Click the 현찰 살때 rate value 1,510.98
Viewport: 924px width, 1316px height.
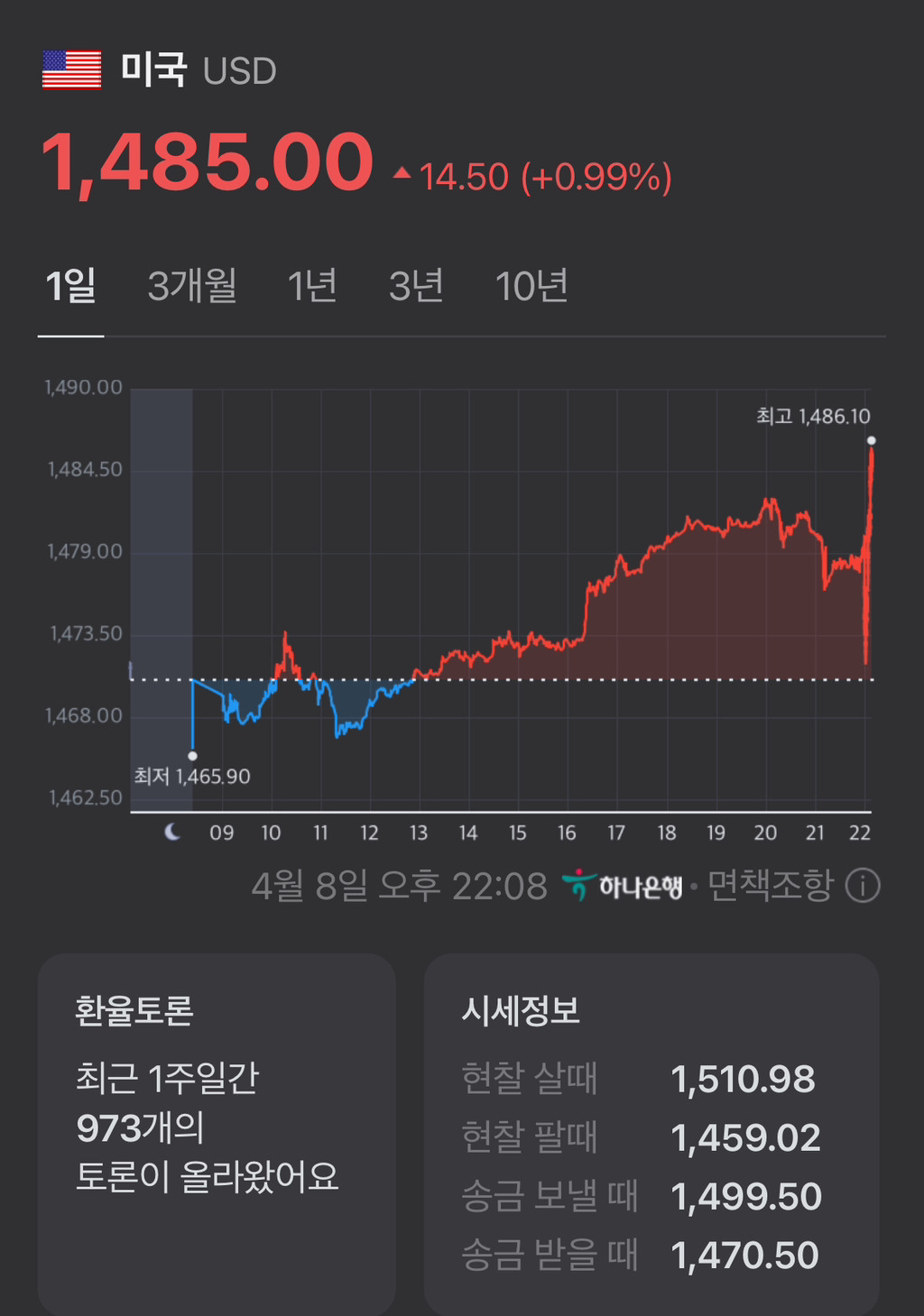pyautogui.click(x=745, y=1079)
